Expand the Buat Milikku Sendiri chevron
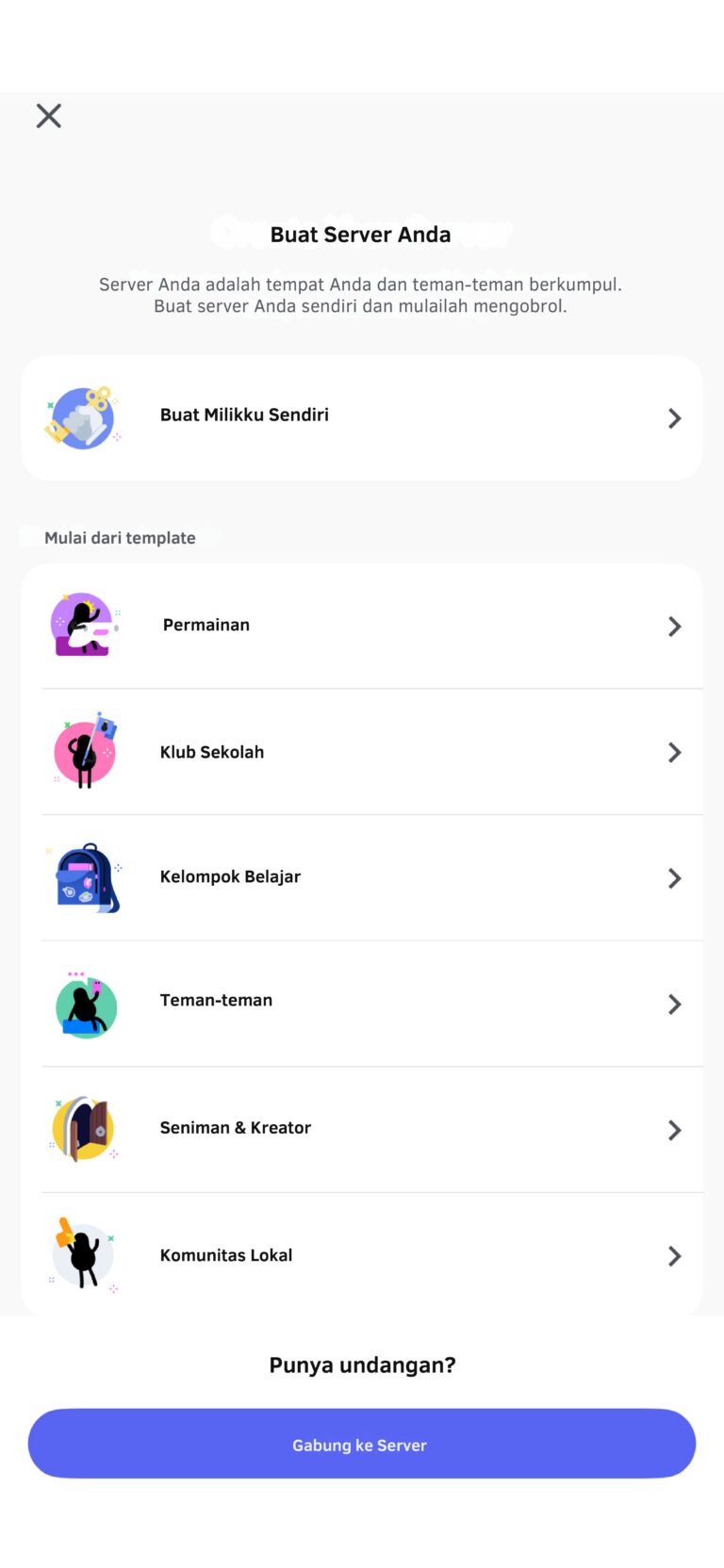Viewport: 724px width, 1568px height. pyautogui.click(x=674, y=417)
